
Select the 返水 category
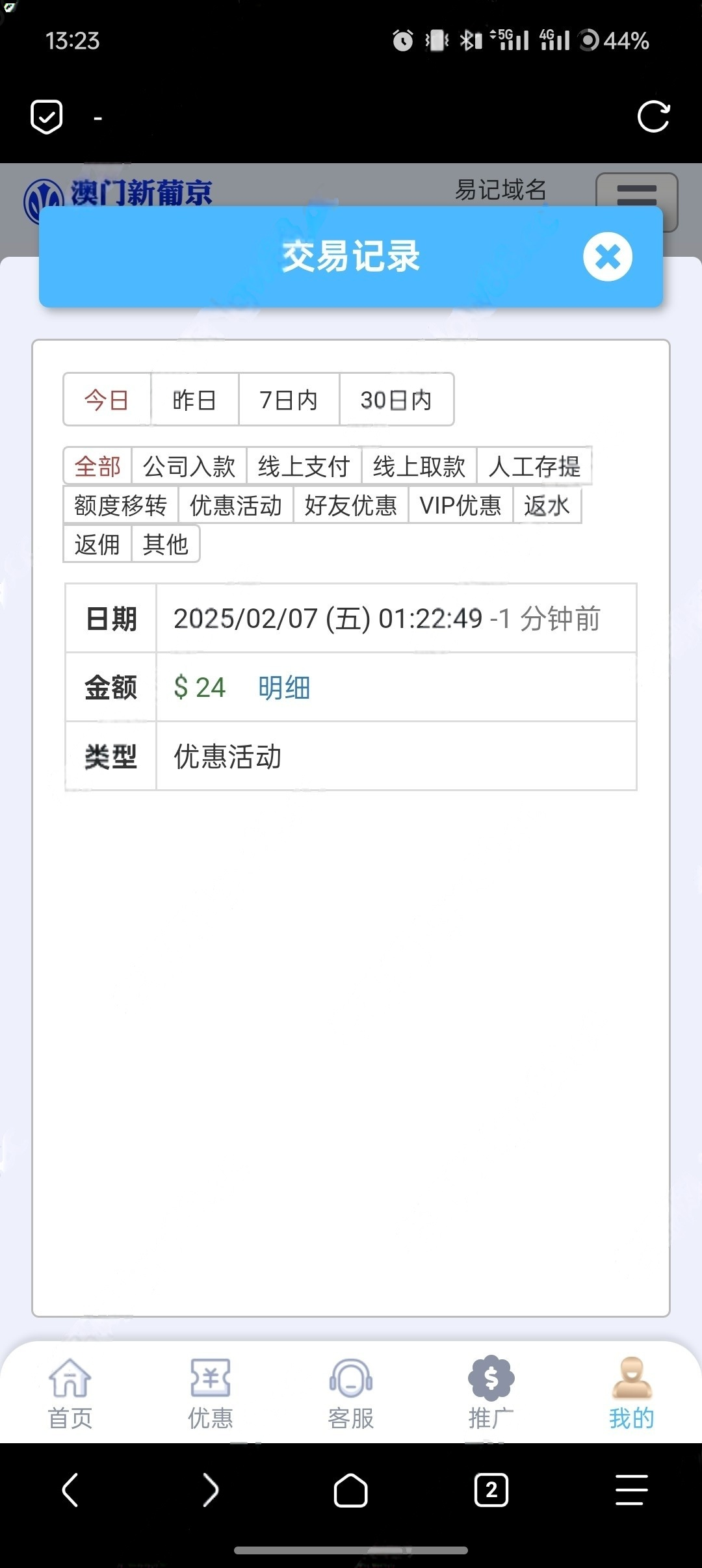(x=547, y=505)
